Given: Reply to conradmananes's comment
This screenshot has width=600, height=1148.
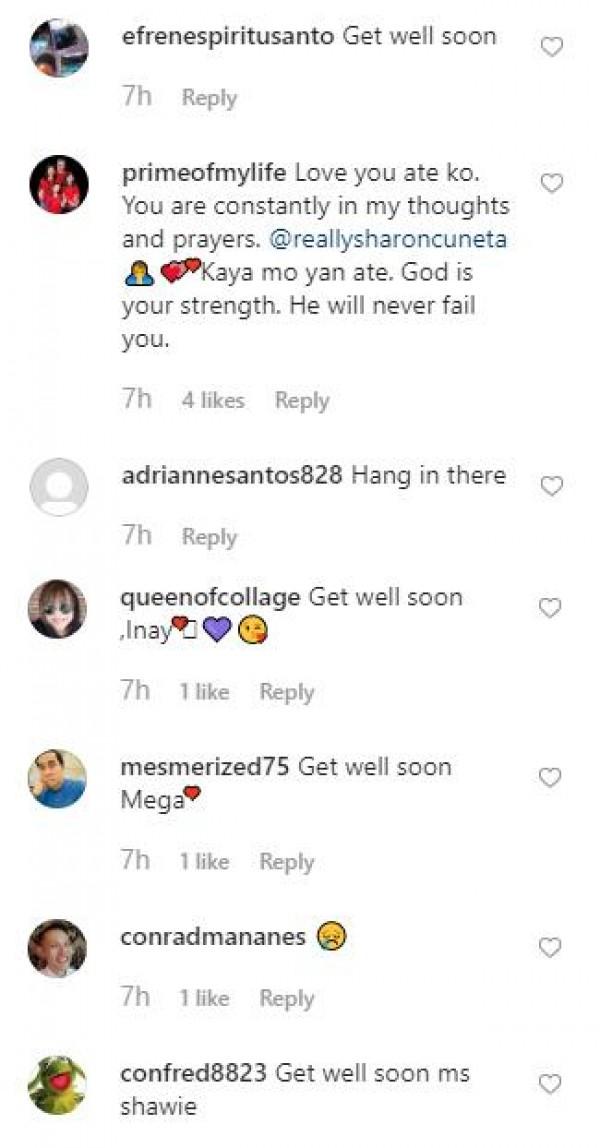Looking at the screenshot, I should click(287, 998).
